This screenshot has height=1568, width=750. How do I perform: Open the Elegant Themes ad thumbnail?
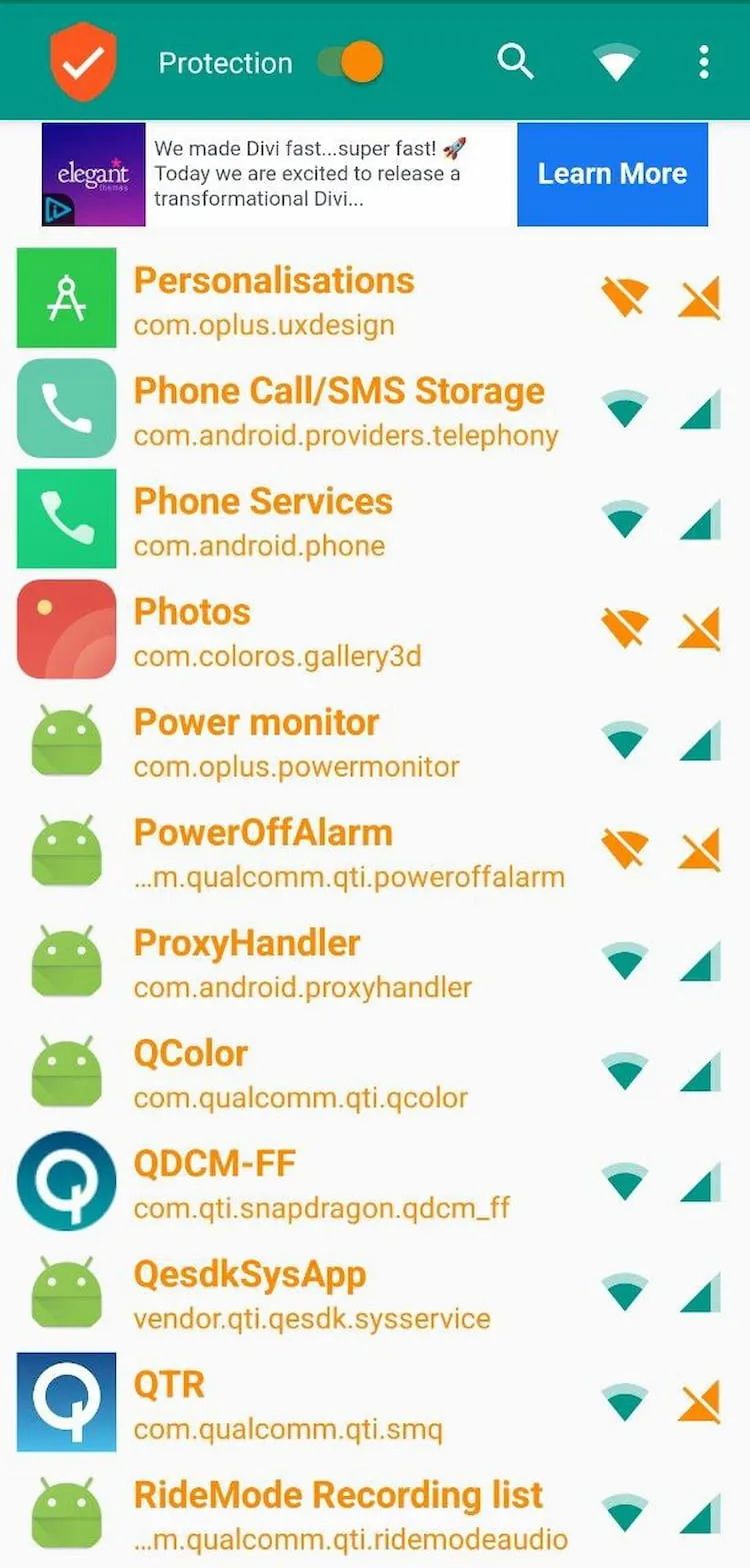coord(92,174)
